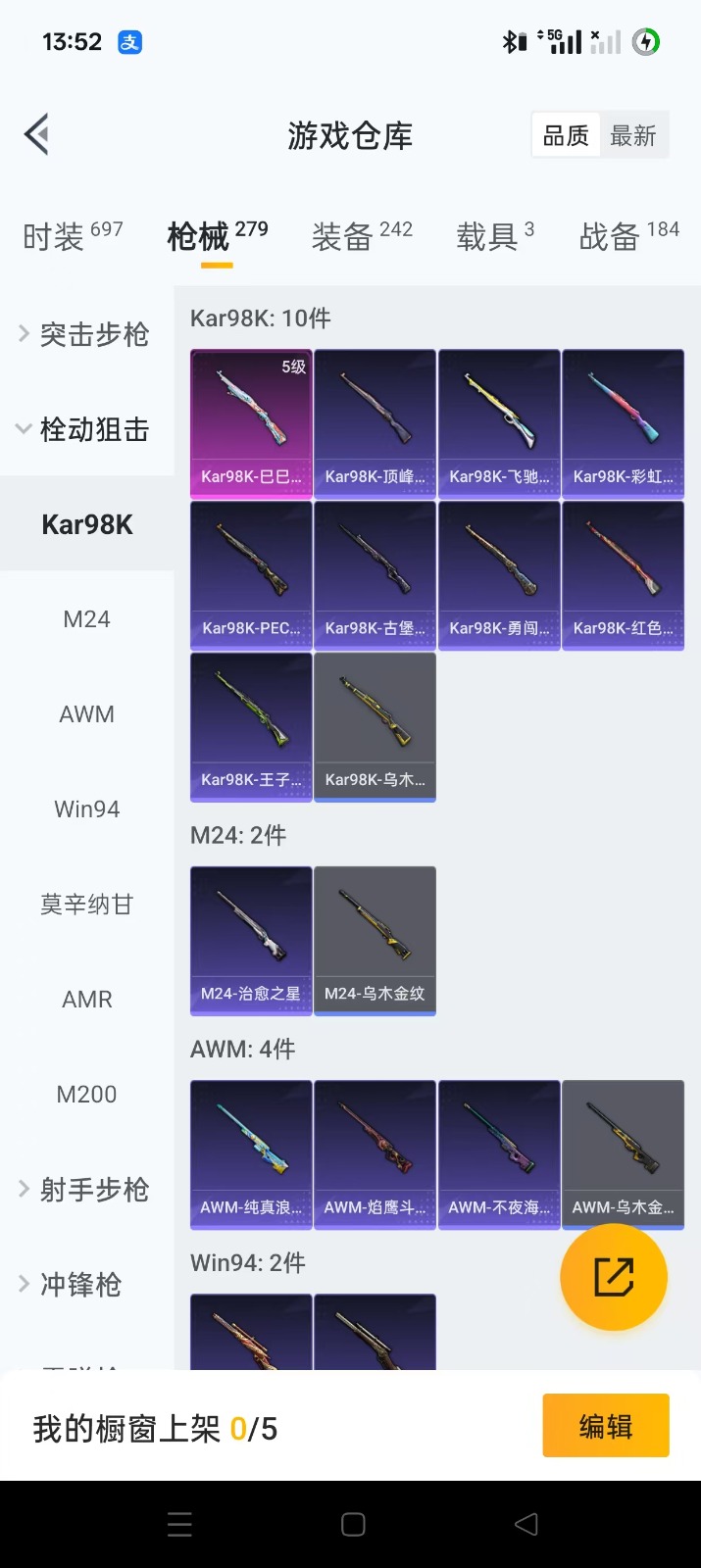
Task: View the M24-治愈之星 skin
Action: (x=251, y=941)
